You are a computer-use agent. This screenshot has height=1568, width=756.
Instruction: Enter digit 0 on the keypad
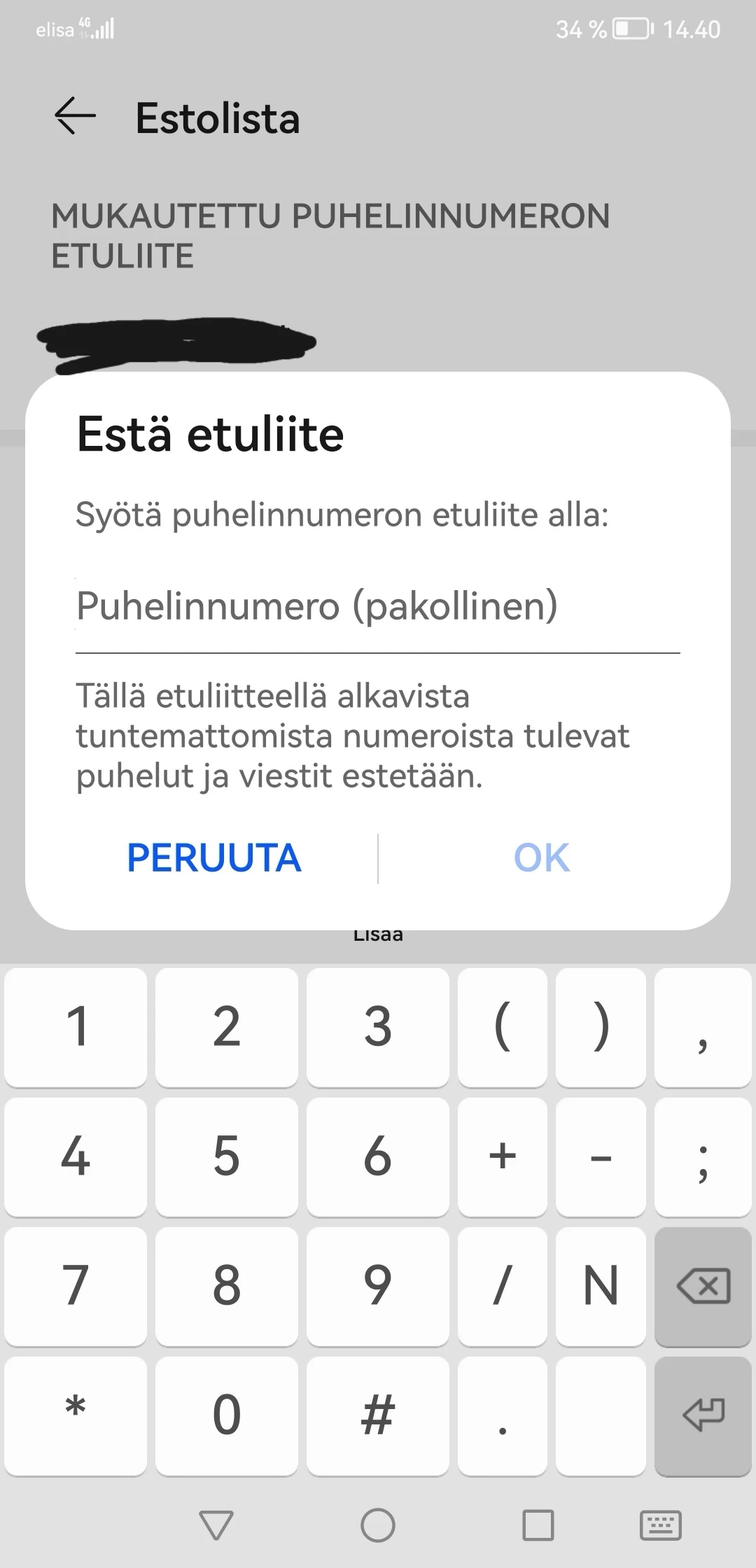point(226,1415)
